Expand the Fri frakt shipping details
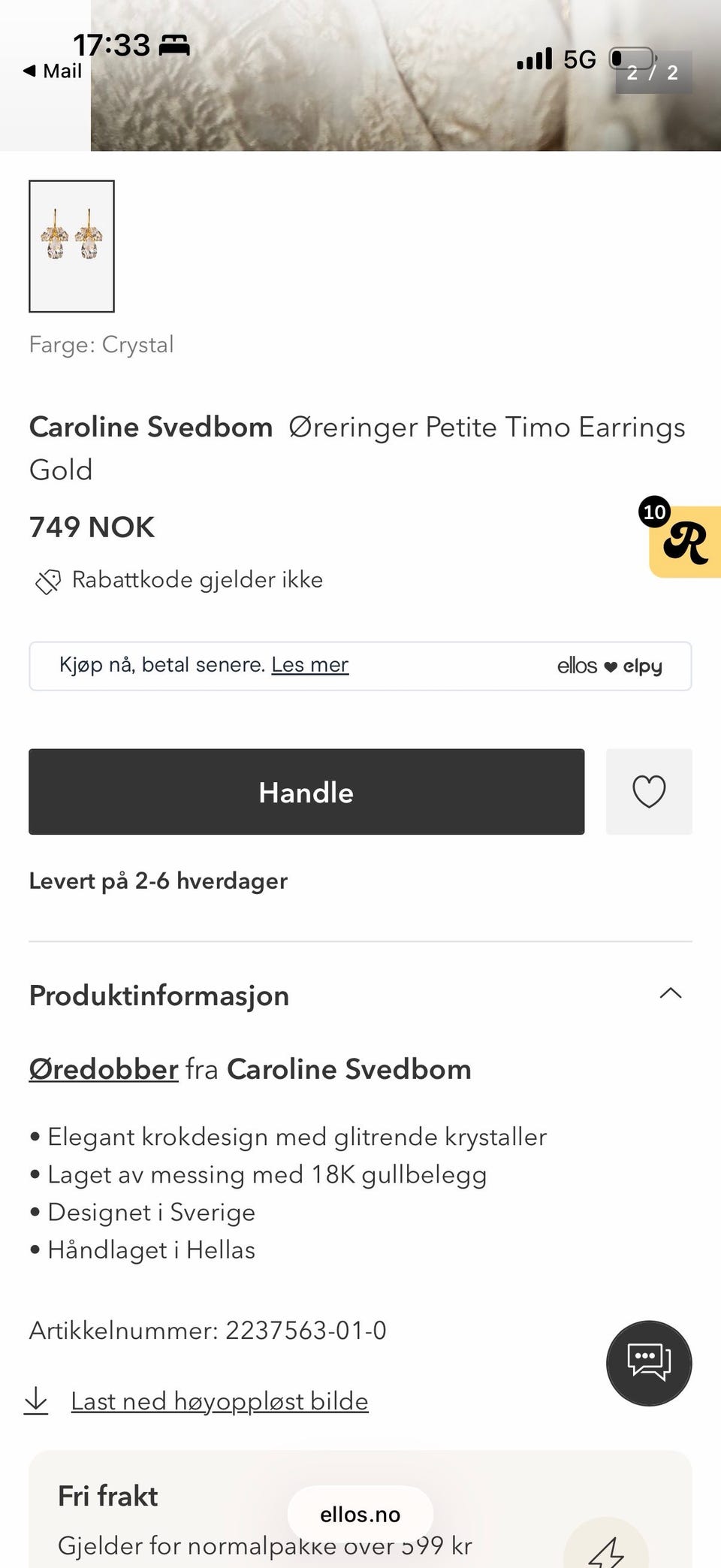Image resolution: width=721 pixels, height=1568 pixels. pyautogui.click(x=107, y=1495)
